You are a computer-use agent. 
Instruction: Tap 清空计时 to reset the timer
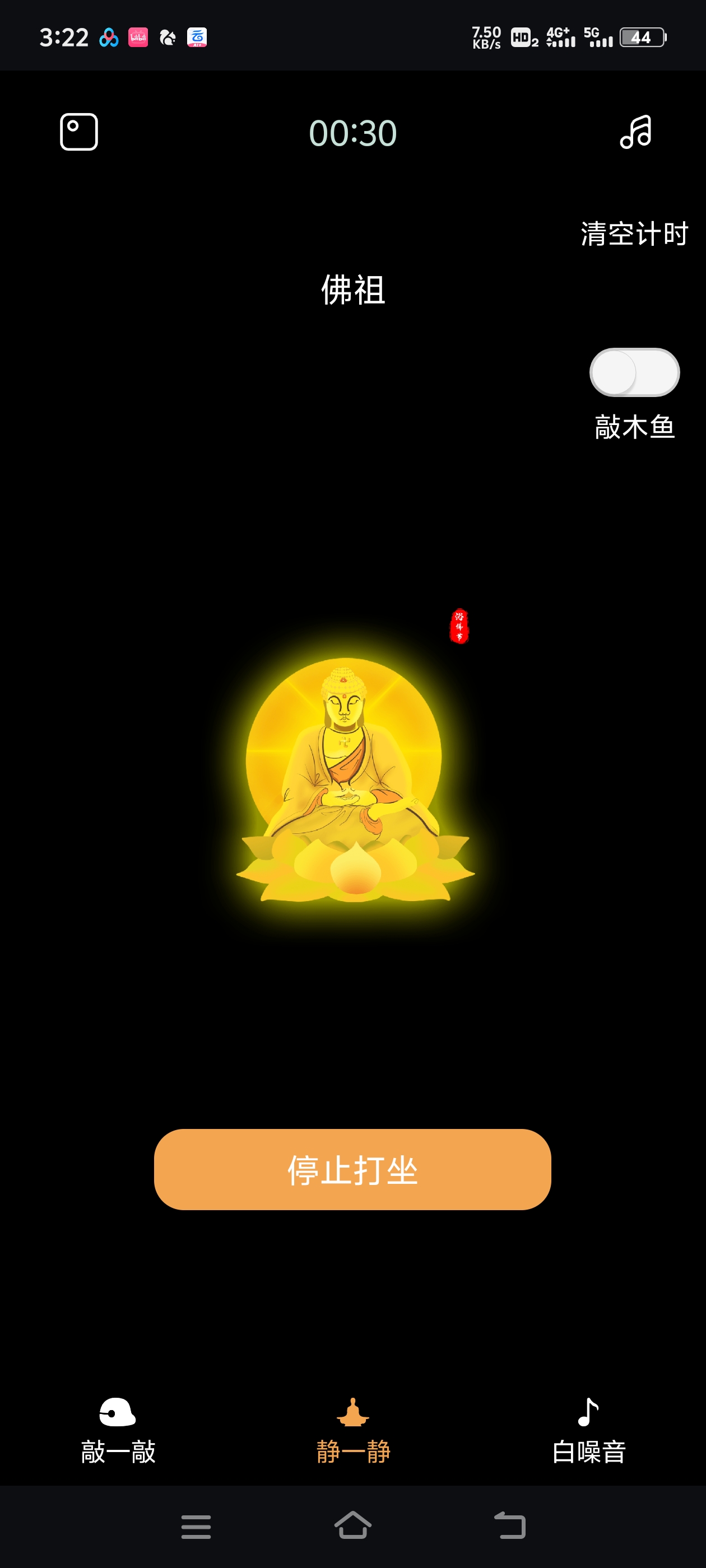click(634, 234)
